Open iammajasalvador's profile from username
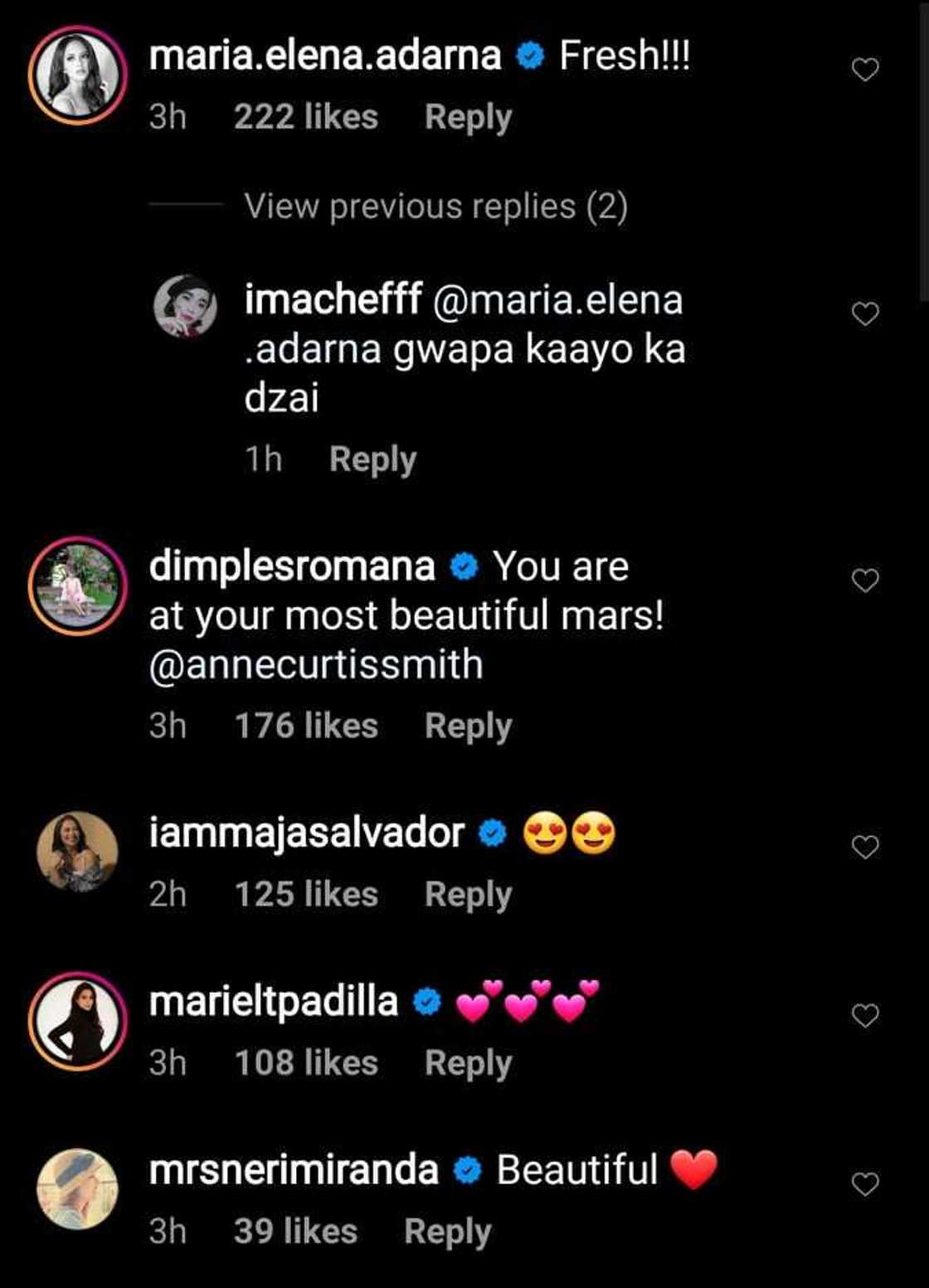Image resolution: width=929 pixels, height=1288 pixels. click(x=306, y=833)
